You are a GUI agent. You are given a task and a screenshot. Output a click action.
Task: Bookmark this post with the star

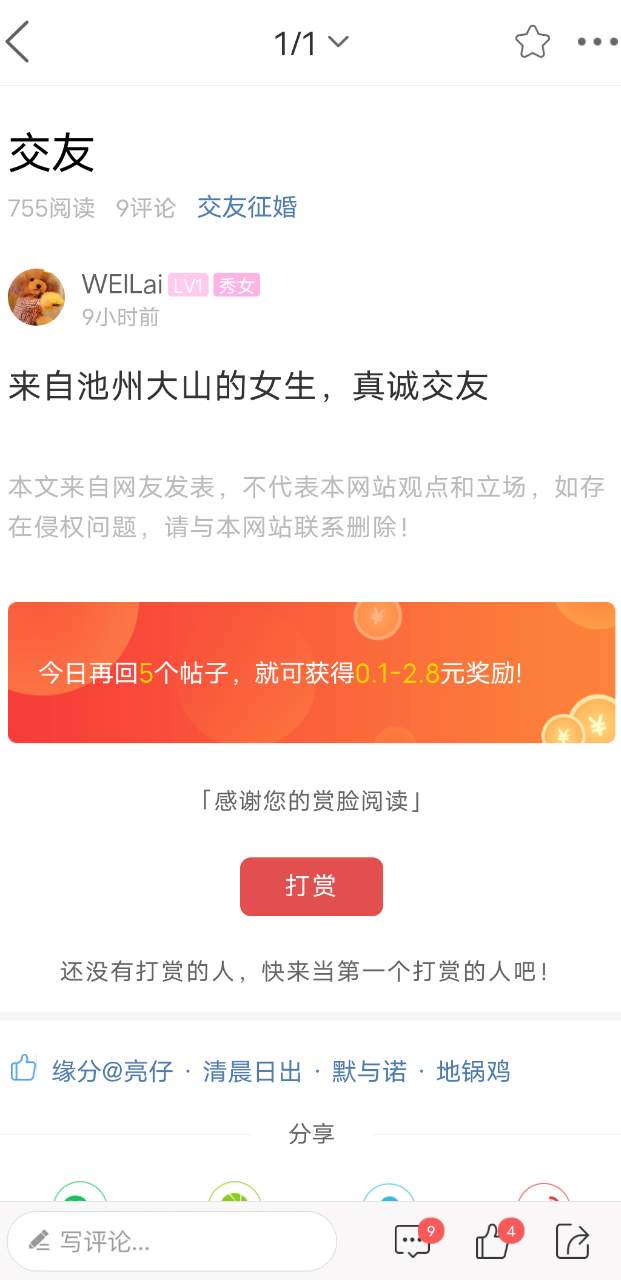click(532, 42)
